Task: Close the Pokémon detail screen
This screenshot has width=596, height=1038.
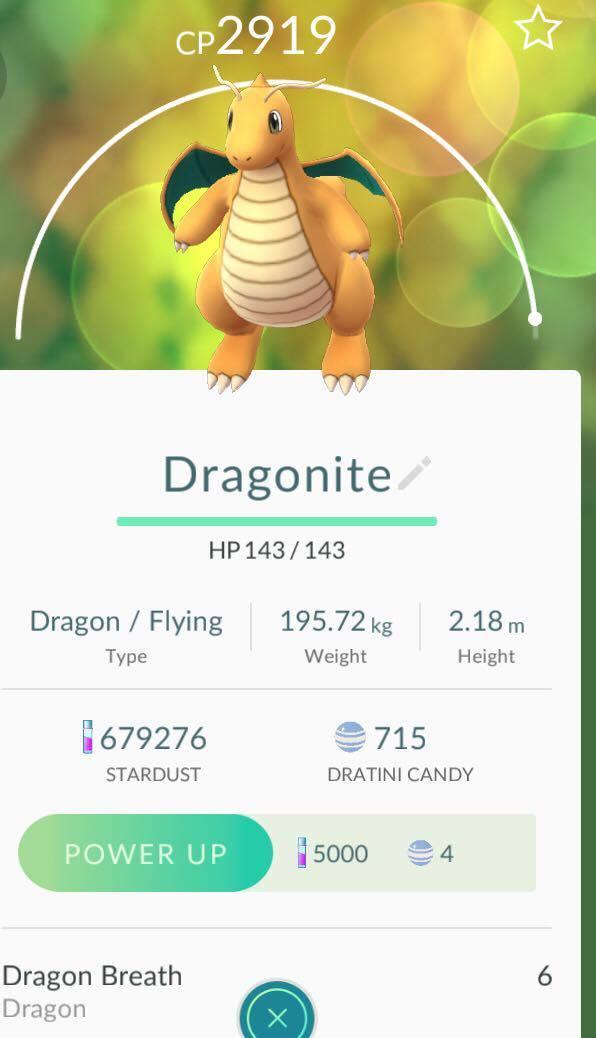Action: click(x=277, y=1012)
